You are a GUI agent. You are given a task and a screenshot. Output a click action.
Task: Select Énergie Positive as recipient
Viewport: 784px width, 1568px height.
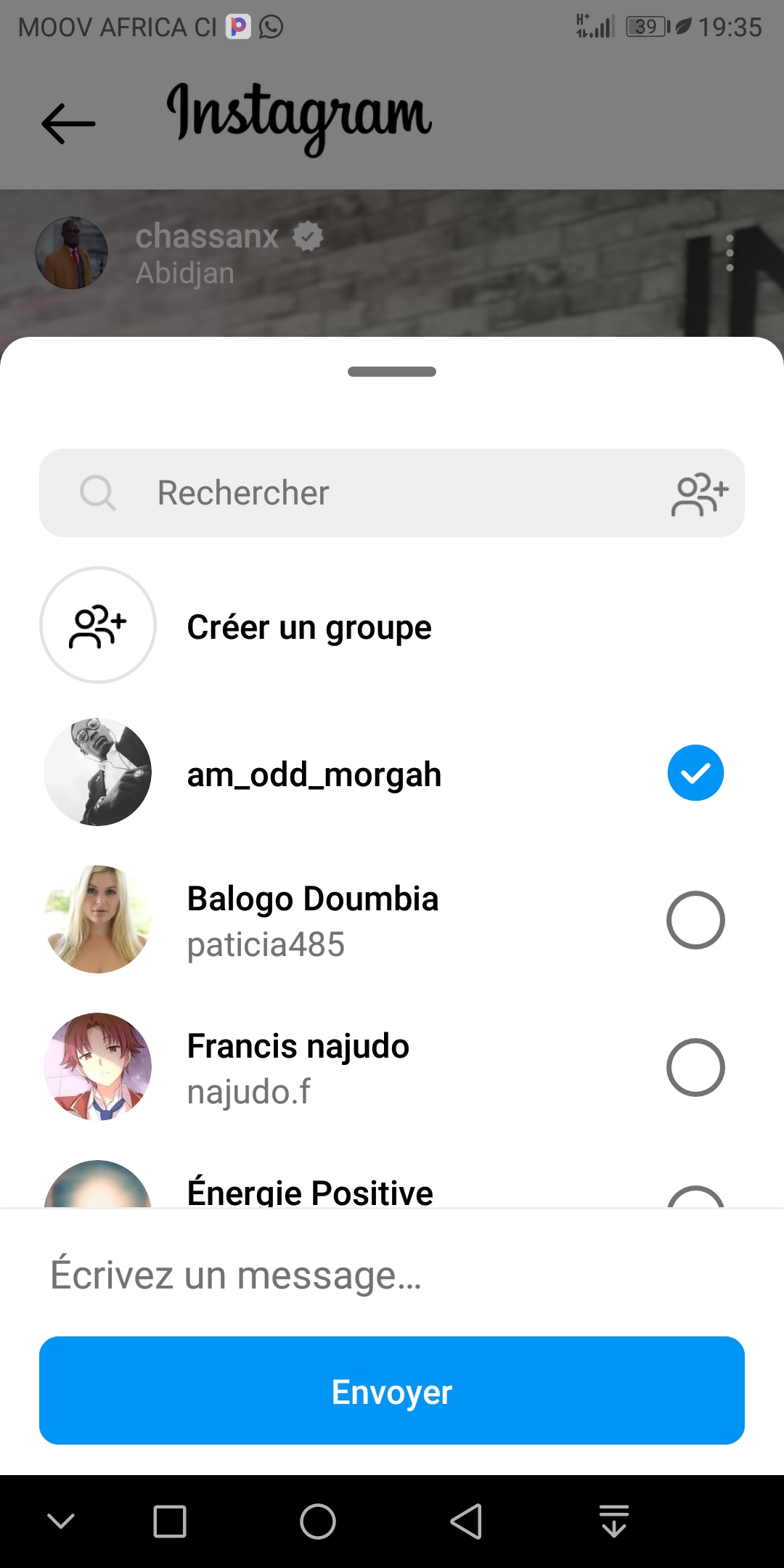(695, 1196)
